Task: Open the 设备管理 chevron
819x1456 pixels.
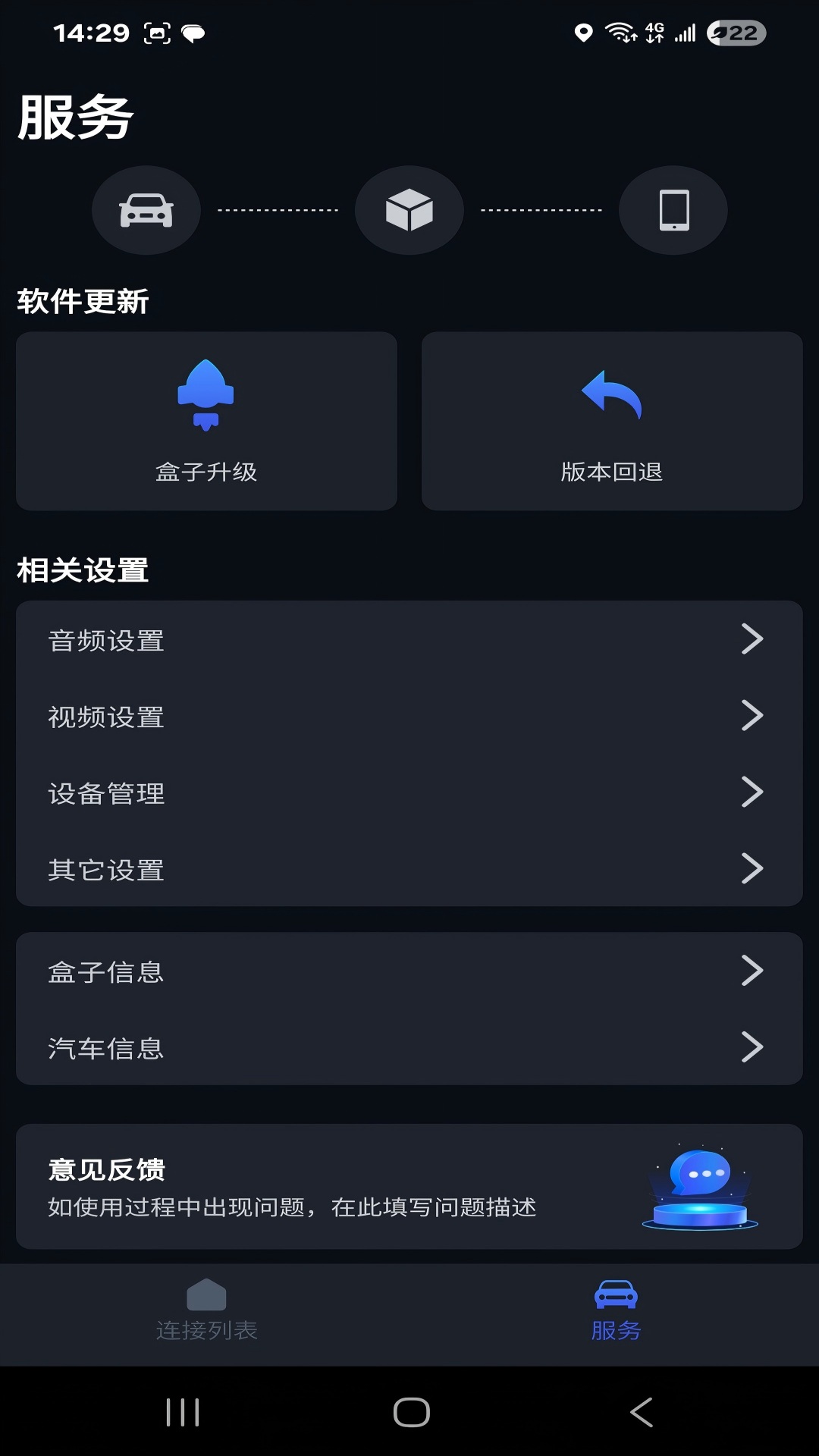Action: coord(753,793)
